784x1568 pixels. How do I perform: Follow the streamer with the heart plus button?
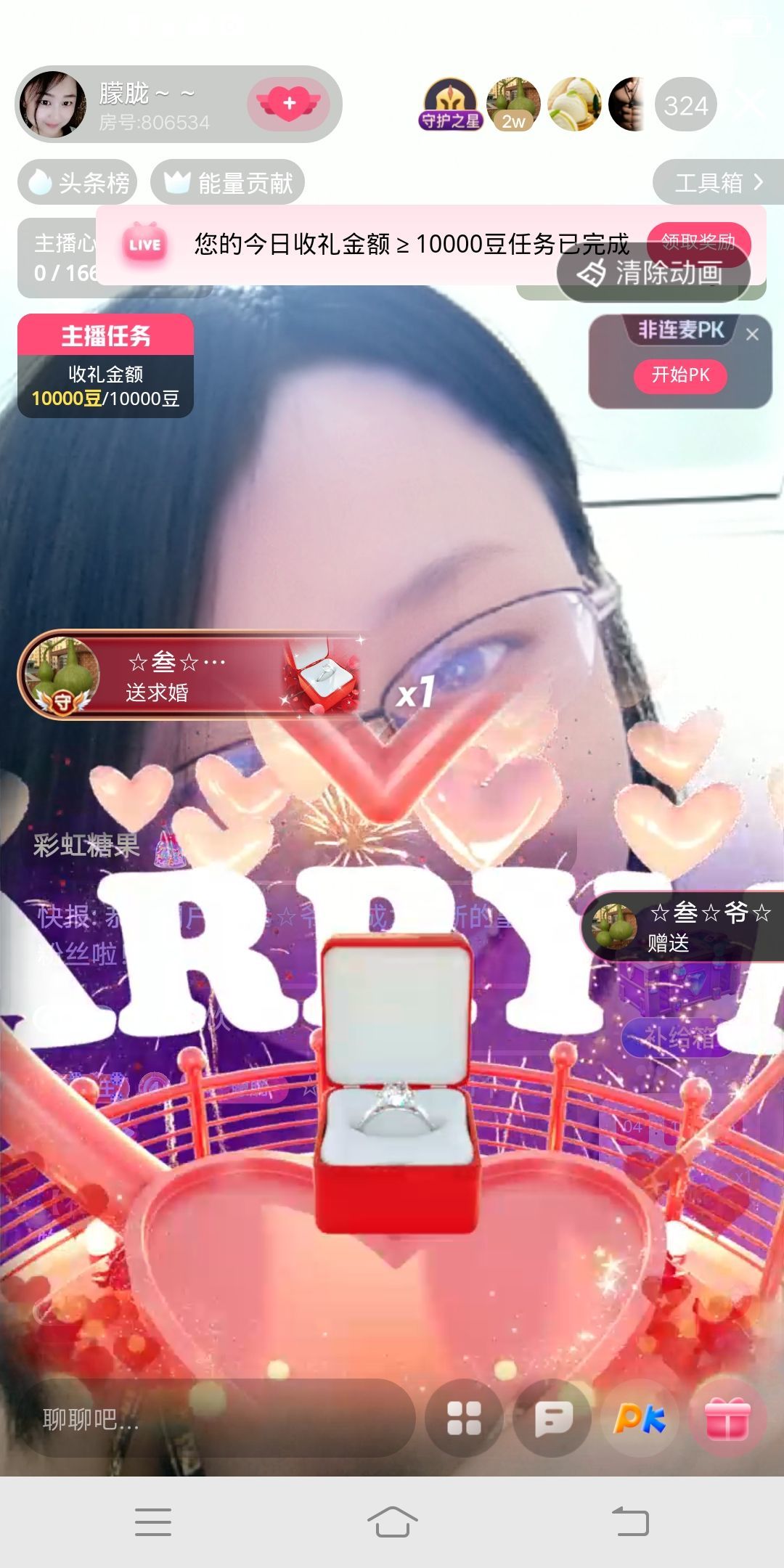289,103
